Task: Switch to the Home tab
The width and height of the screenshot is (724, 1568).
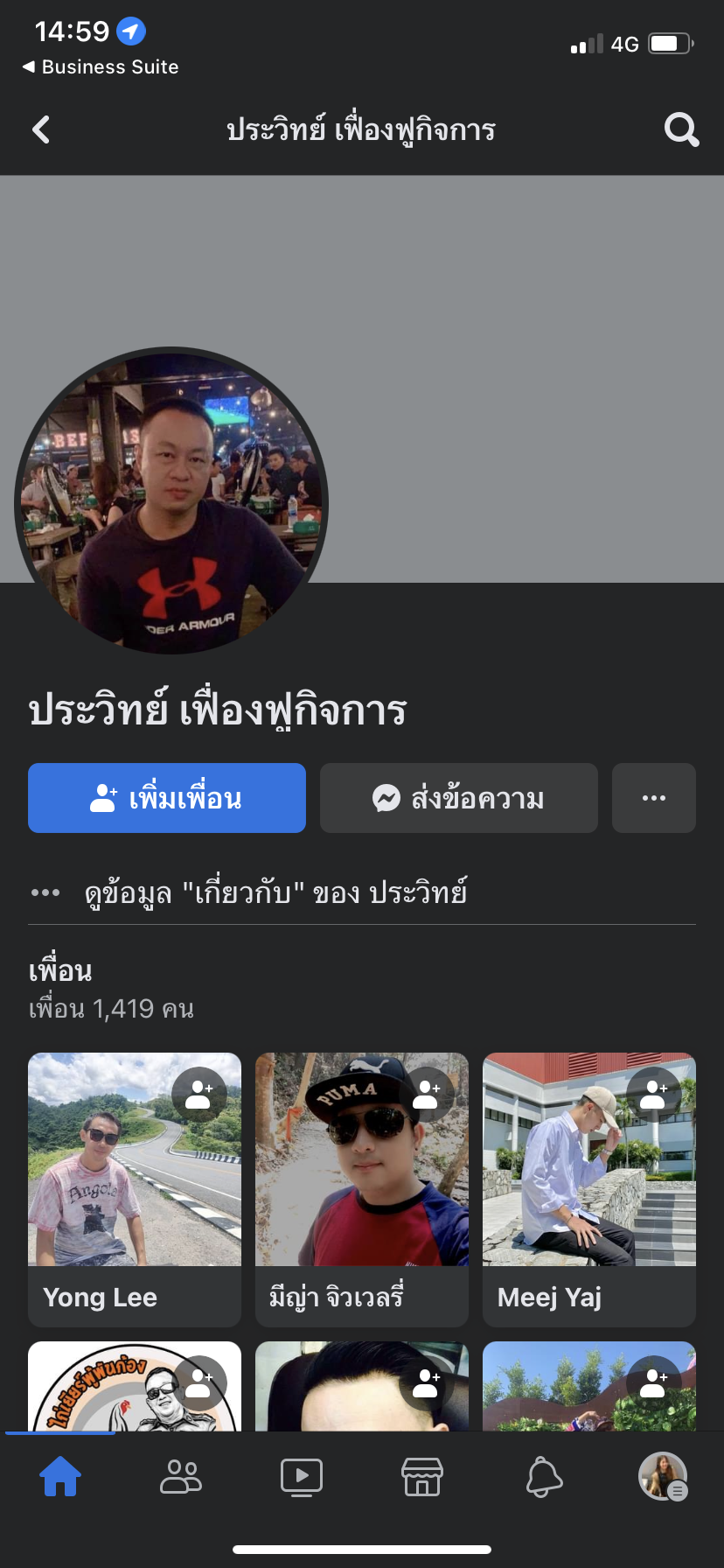Action: (60, 1477)
